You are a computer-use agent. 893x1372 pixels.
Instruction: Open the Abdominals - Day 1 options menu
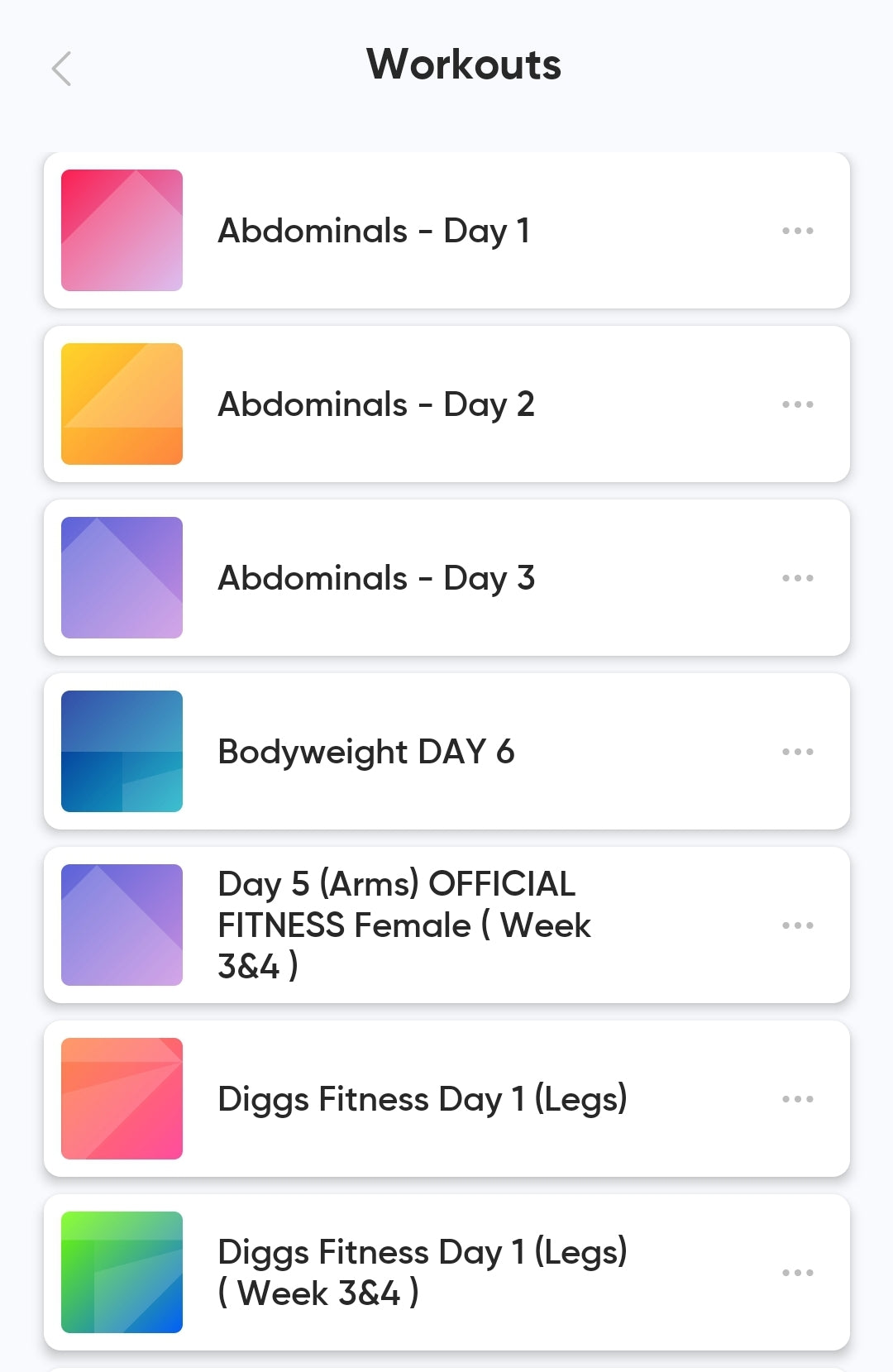[x=796, y=231]
